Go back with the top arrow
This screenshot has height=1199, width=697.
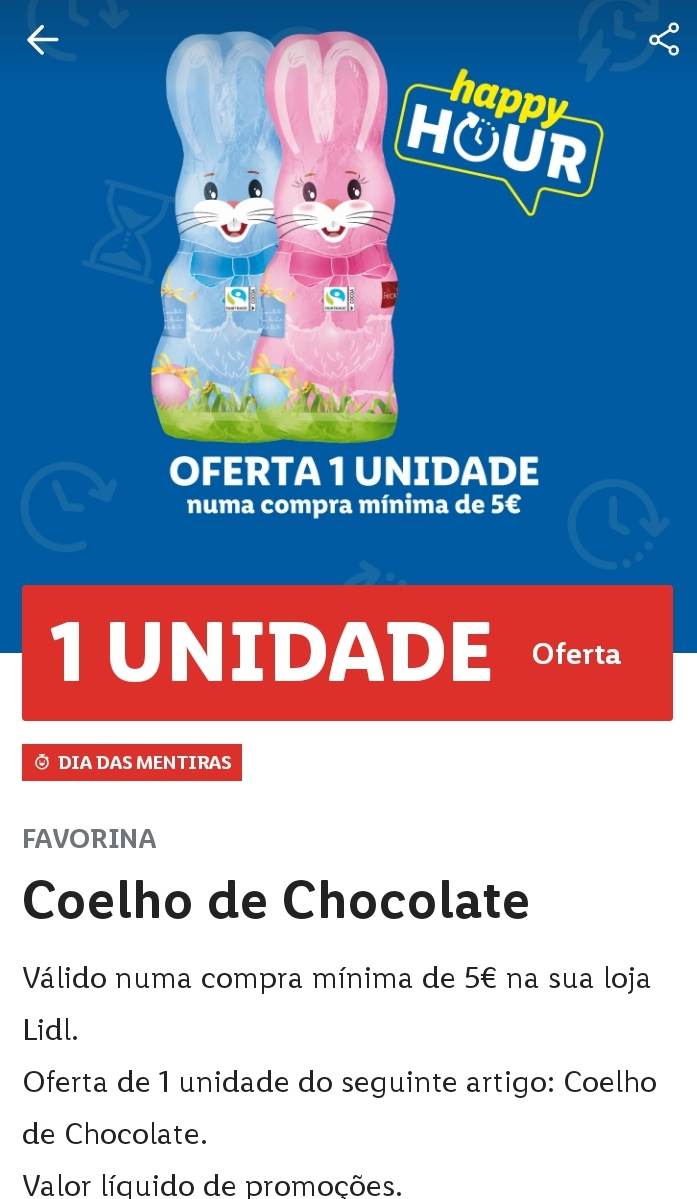tap(43, 40)
